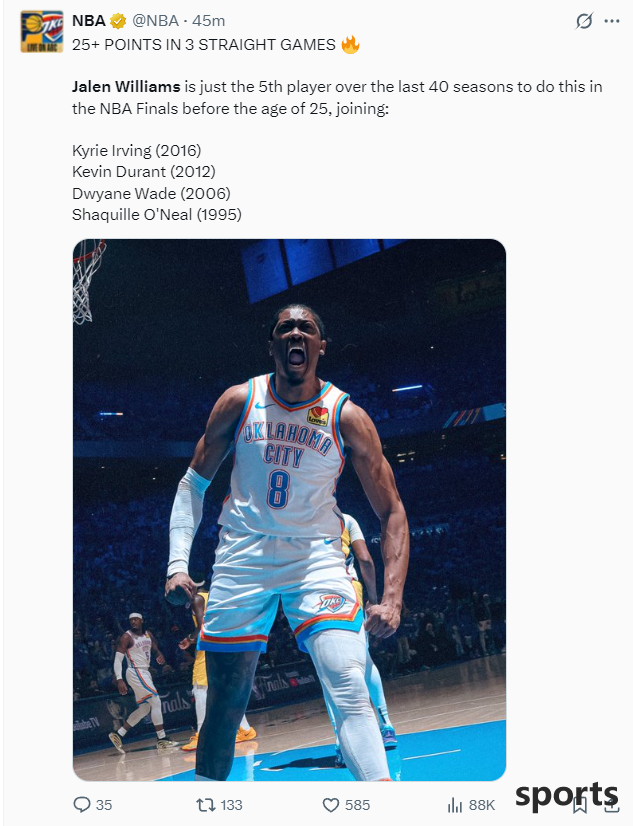
Task: Reply to the NBA post
Action: 83,804
